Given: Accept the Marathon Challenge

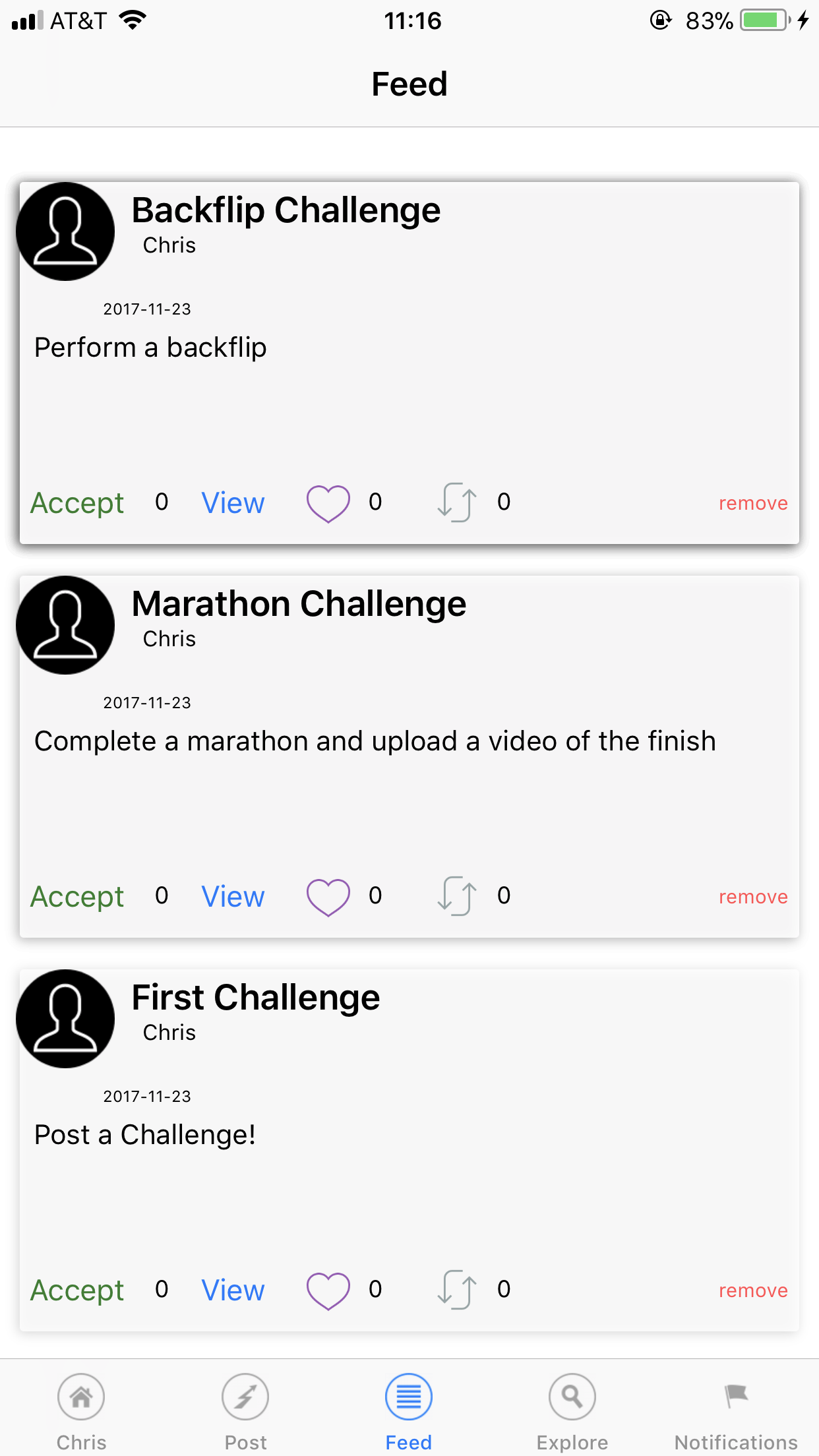Looking at the screenshot, I should pyautogui.click(x=77, y=897).
